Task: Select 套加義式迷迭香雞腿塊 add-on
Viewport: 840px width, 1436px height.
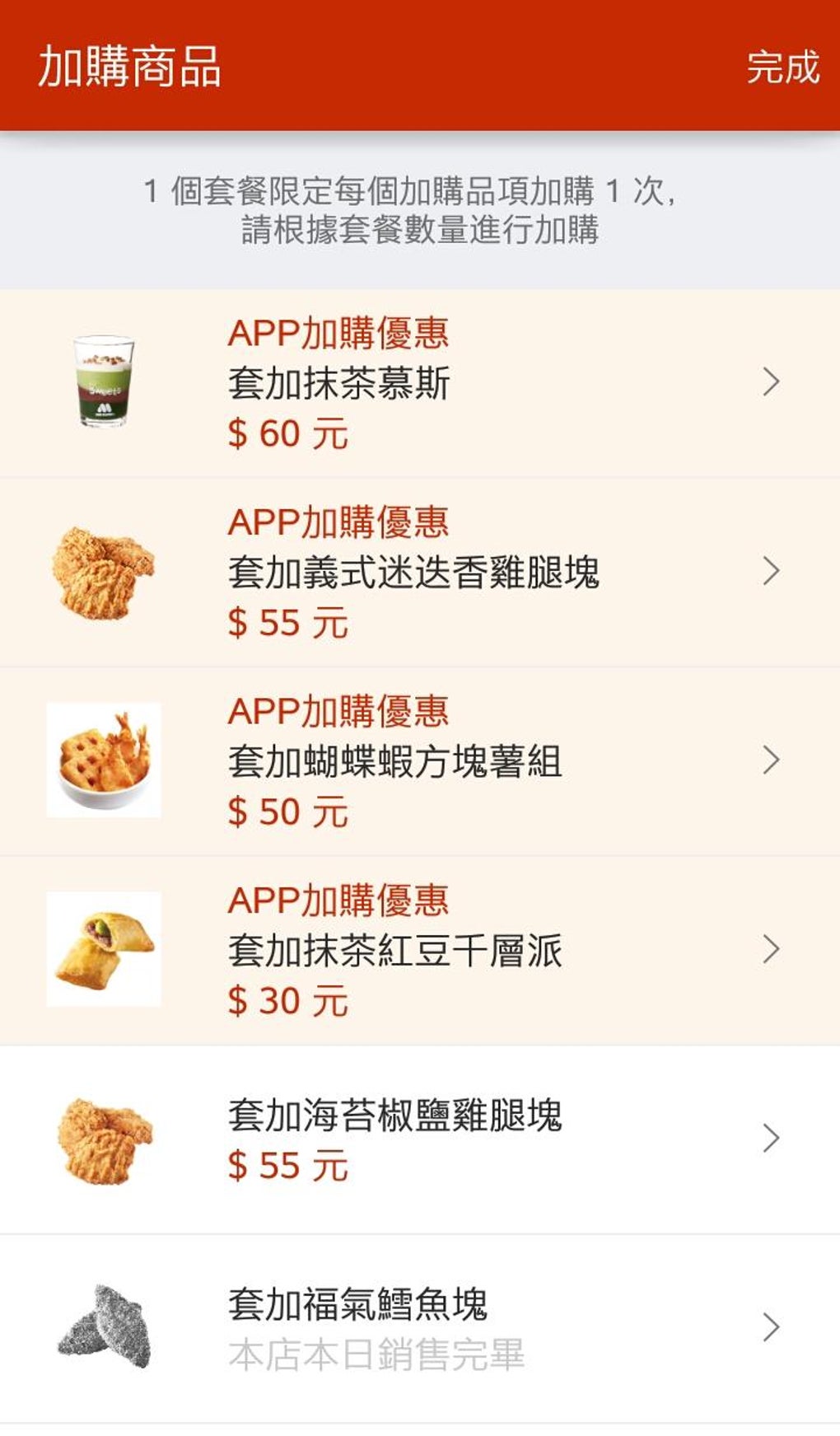Action: pos(420,572)
